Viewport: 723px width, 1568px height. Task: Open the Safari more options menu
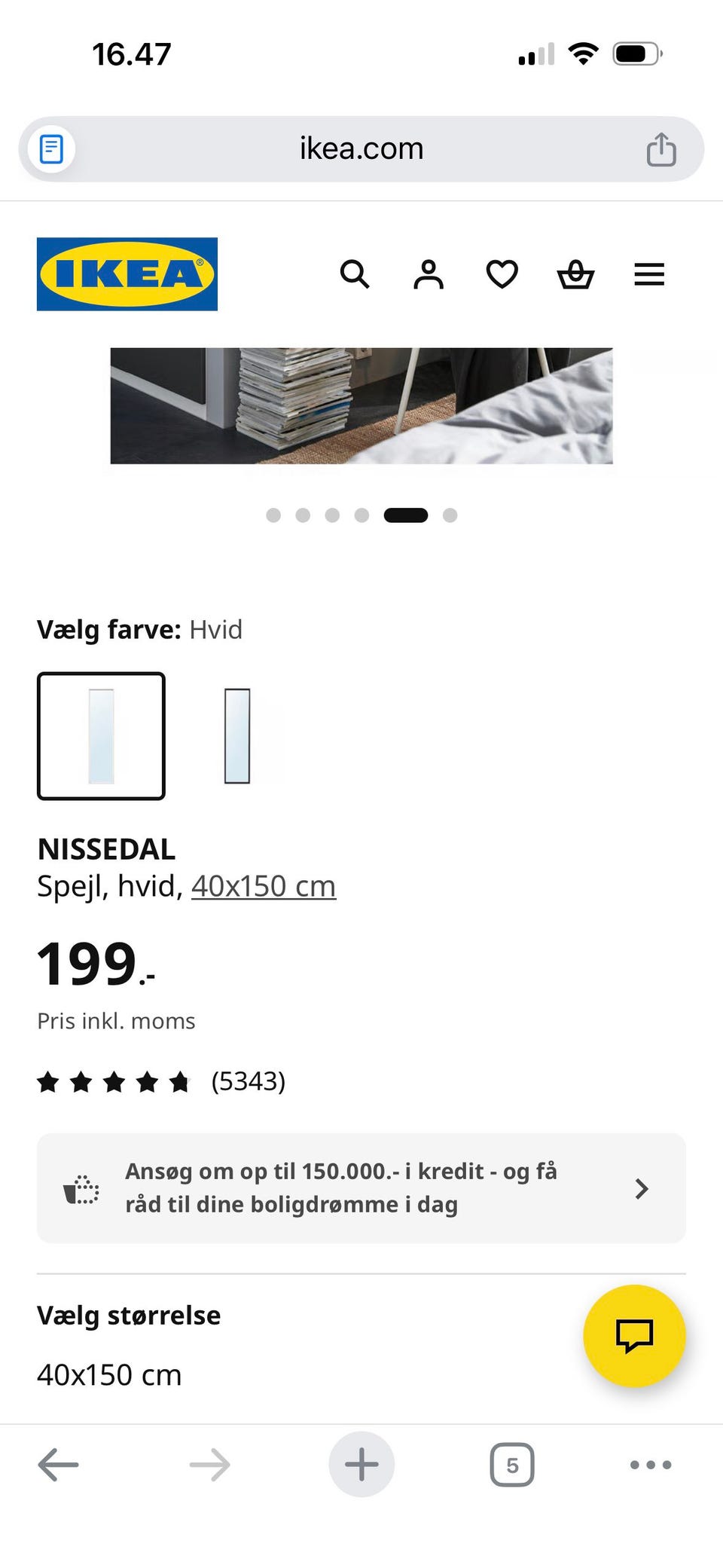pyautogui.click(x=649, y=1465)
